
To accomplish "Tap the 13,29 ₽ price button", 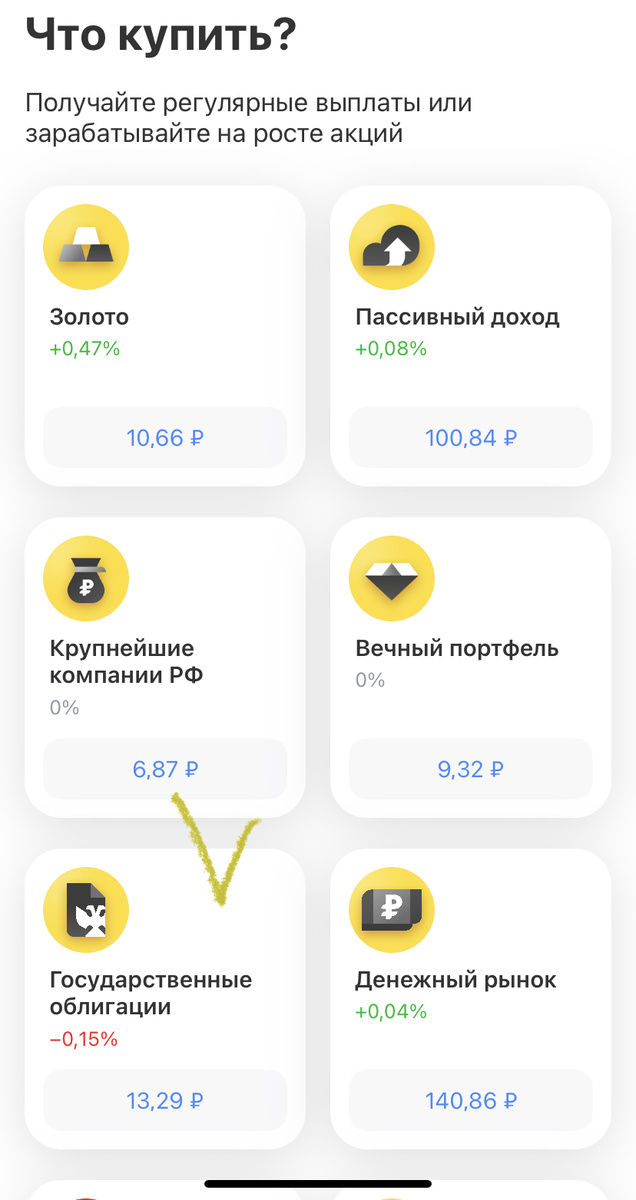I will pos(165,1101).
